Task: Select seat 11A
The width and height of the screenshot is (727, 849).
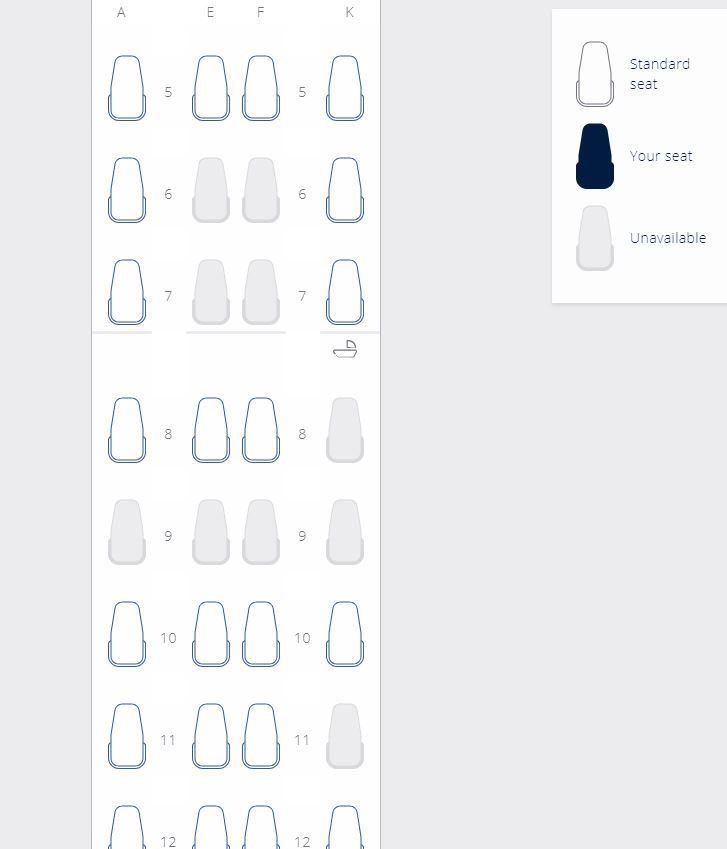Action: point(127,736)
